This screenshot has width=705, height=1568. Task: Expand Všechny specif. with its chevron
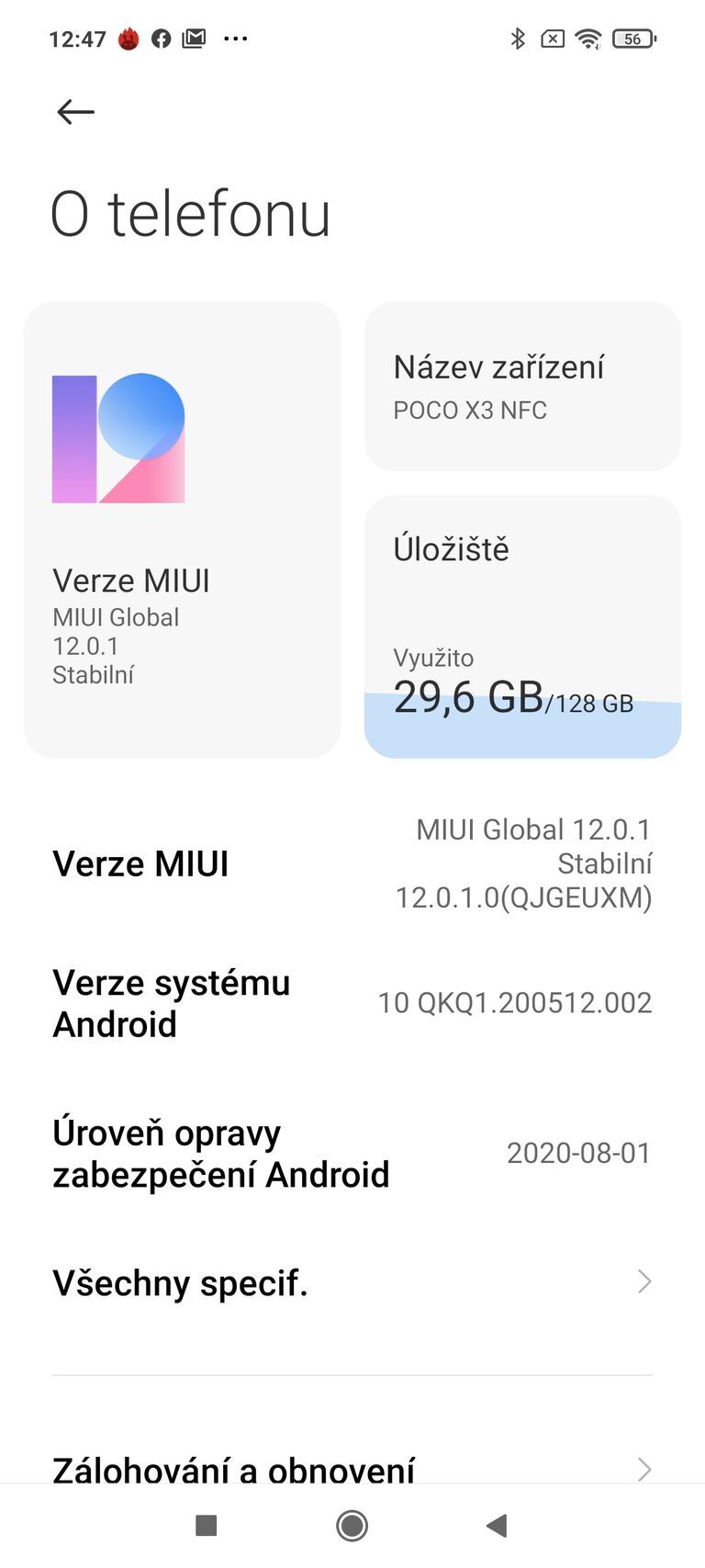(x=646, y=1281)
